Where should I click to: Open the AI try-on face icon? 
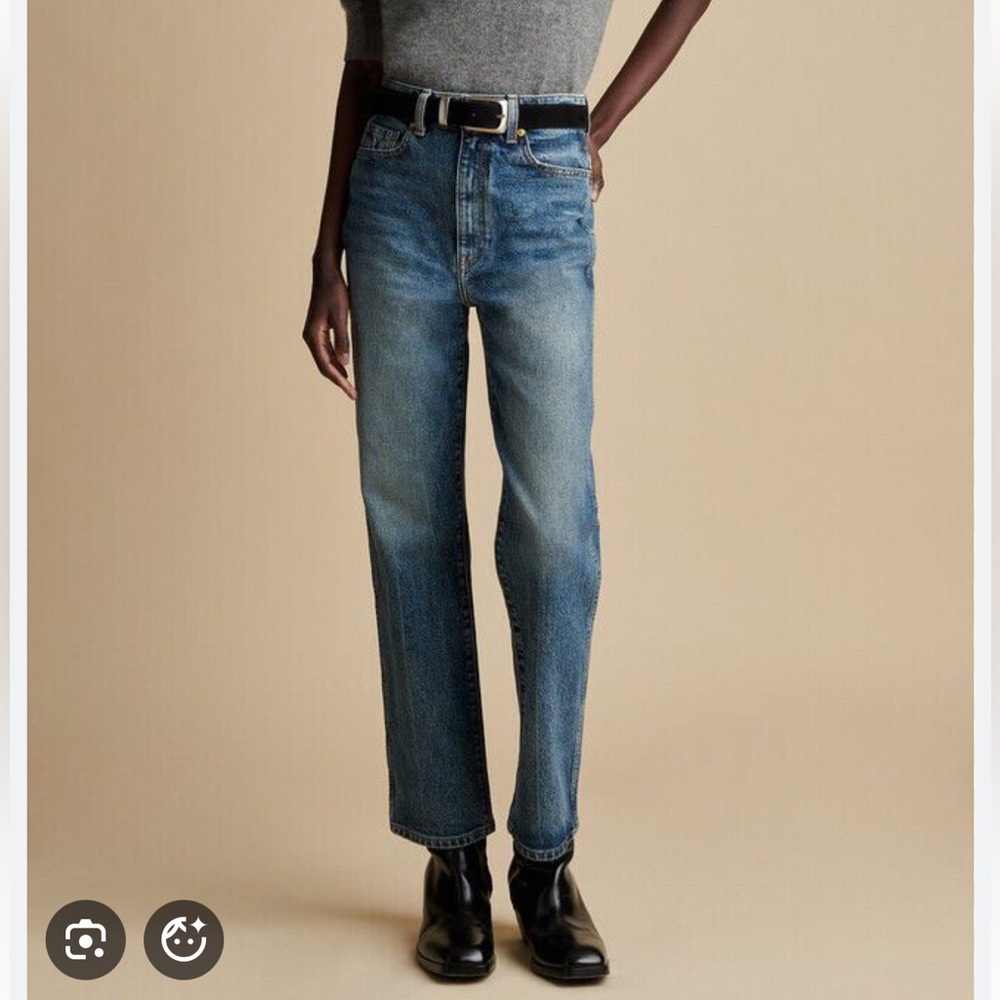(183, 939)
